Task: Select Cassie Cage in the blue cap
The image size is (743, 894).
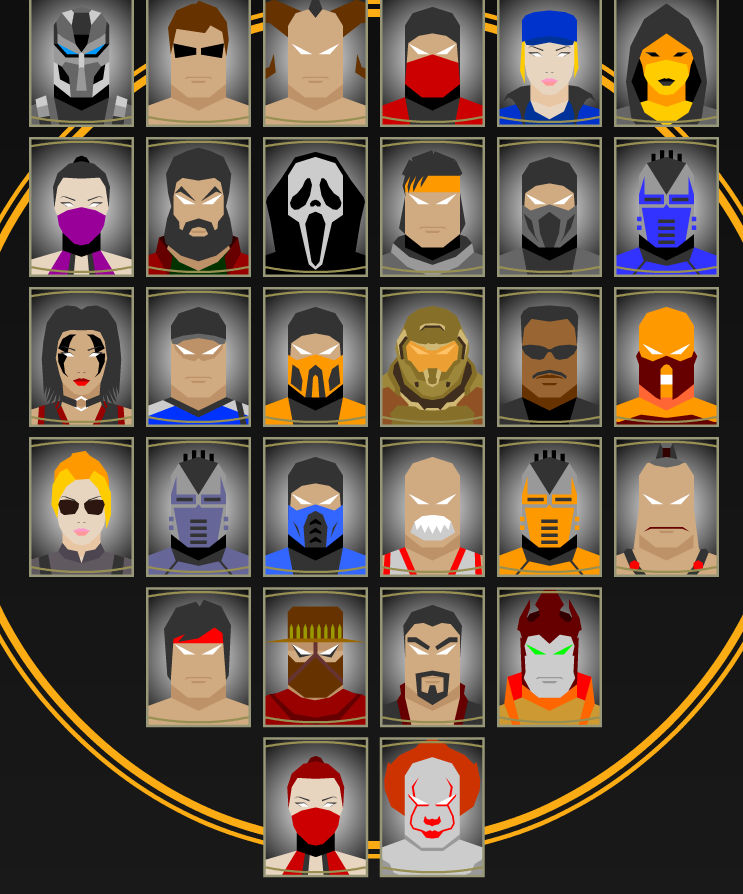Action: pyautogui.click(x=548, y=65)
